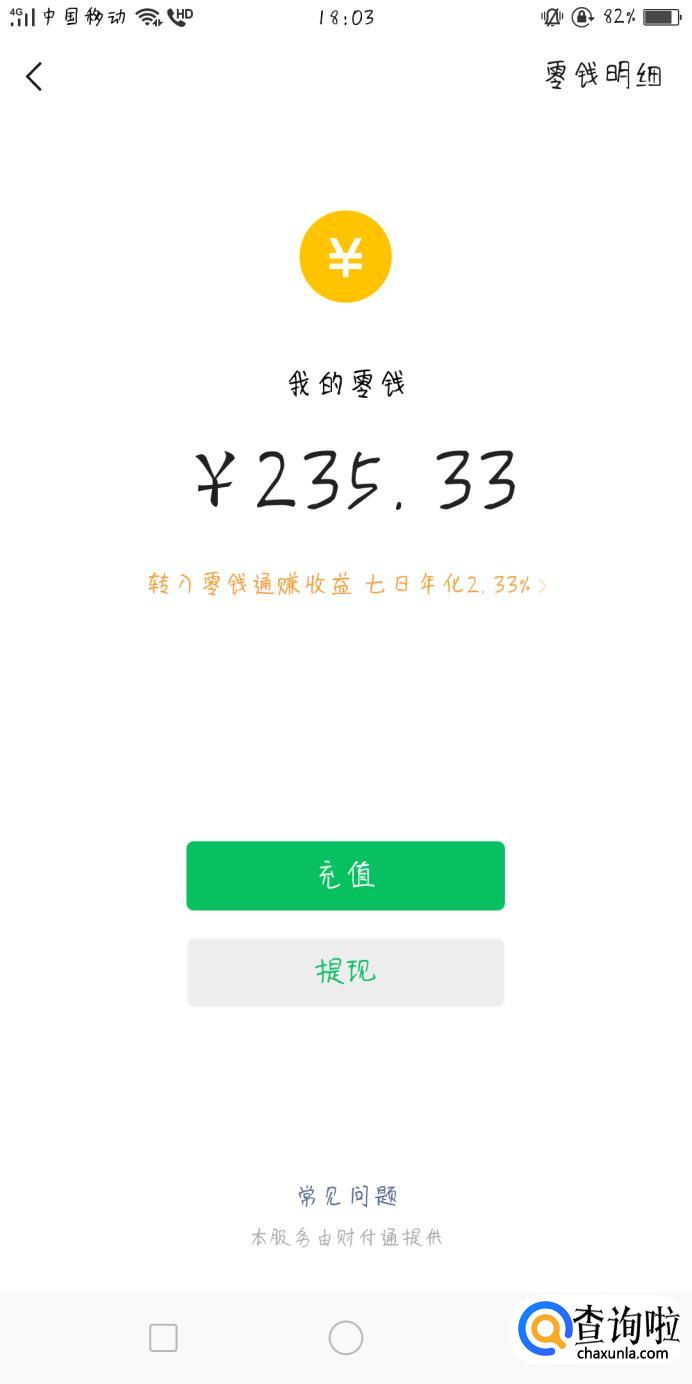Viewport: 692px width, 1384px height.
Task: Open 常见问题 help link
Action: pos(347,1196)
